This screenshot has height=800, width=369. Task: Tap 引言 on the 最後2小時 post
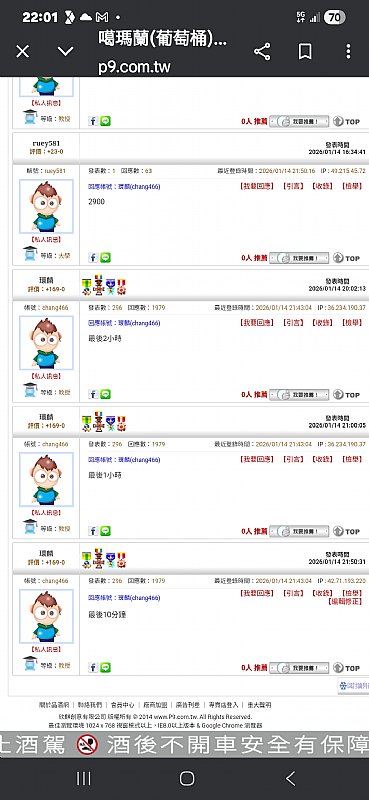[292, 323]
